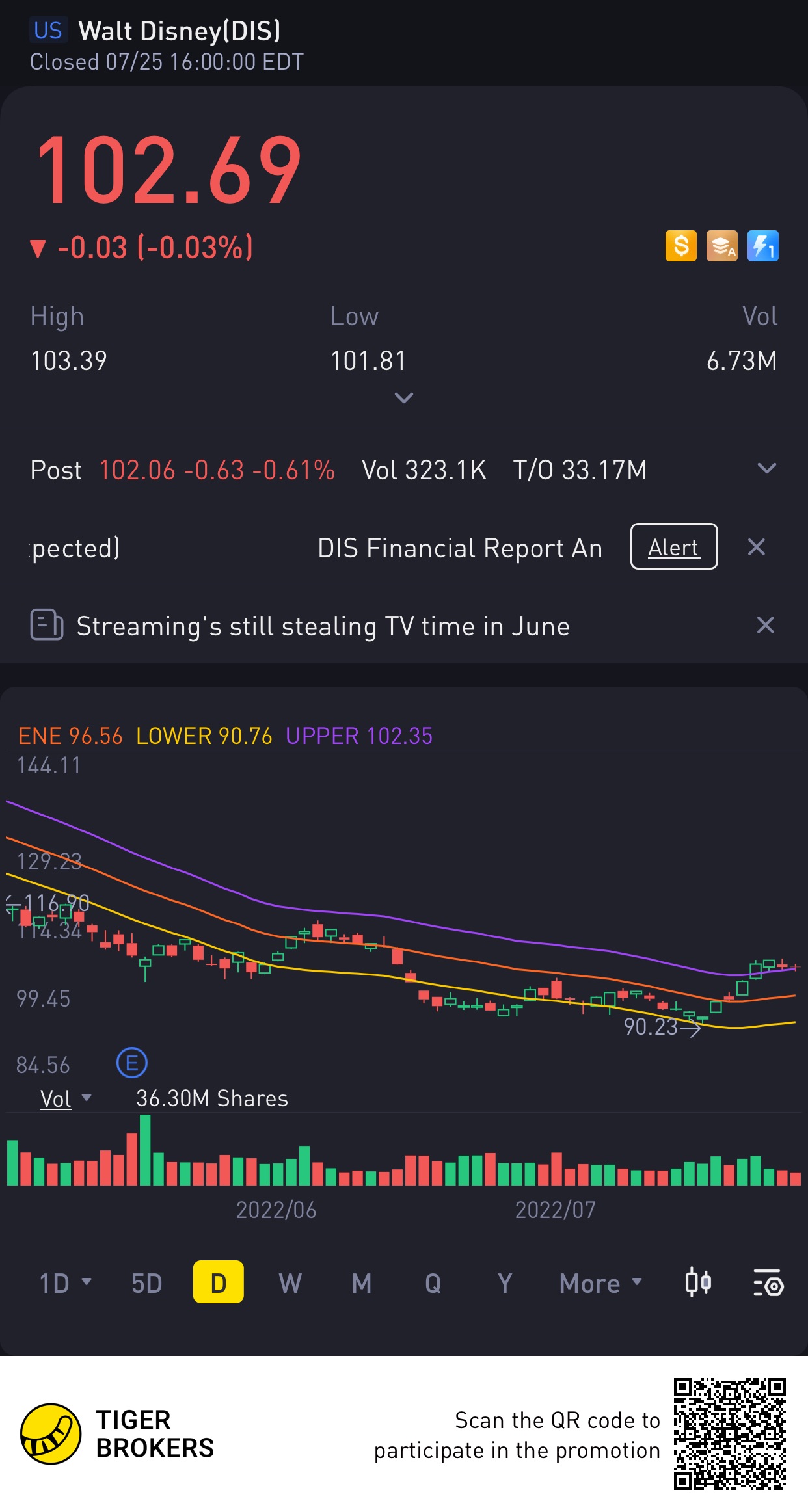808x1512 pixels.
Task: Open chart indicator settings
Action: pyautogui.click(x=768, y=1283)
